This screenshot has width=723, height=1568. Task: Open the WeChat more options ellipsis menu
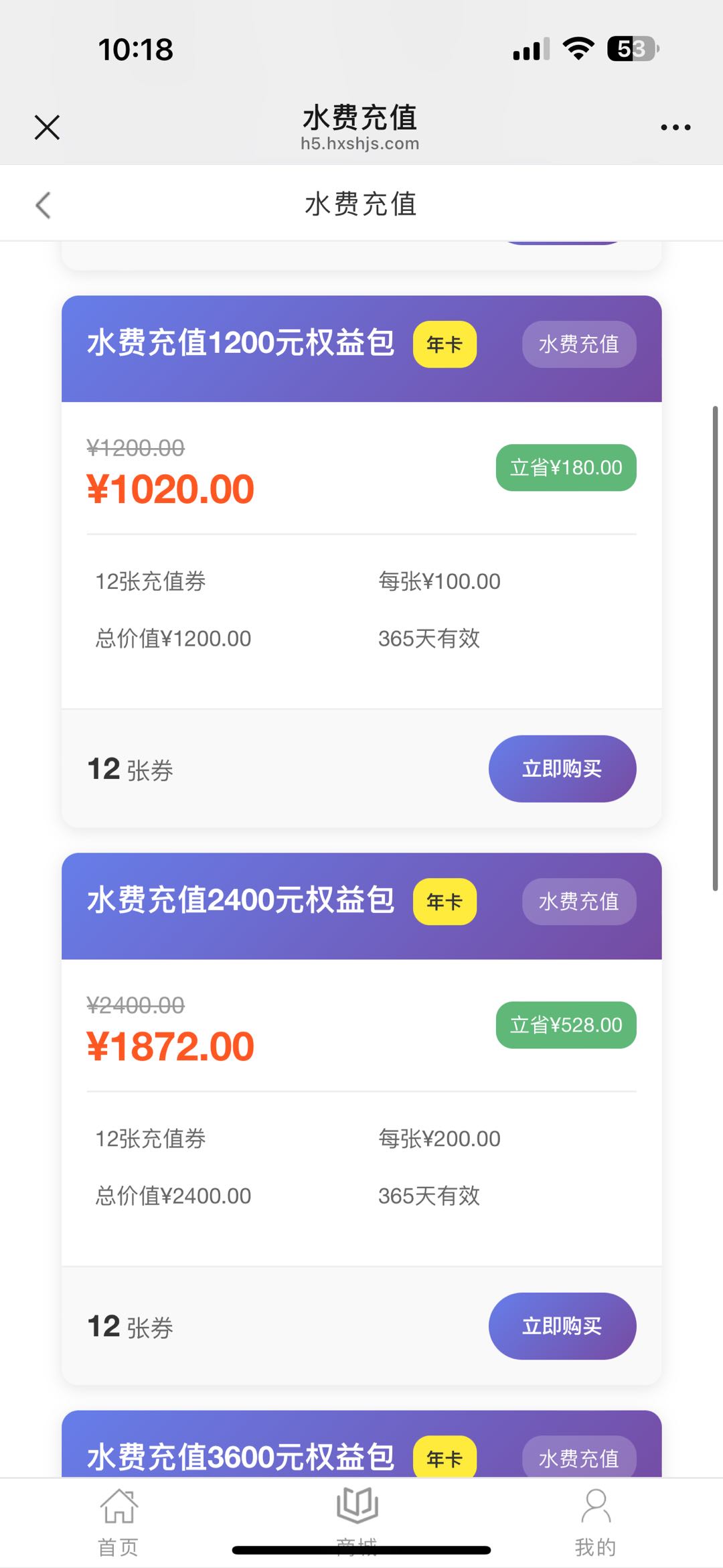675,126
